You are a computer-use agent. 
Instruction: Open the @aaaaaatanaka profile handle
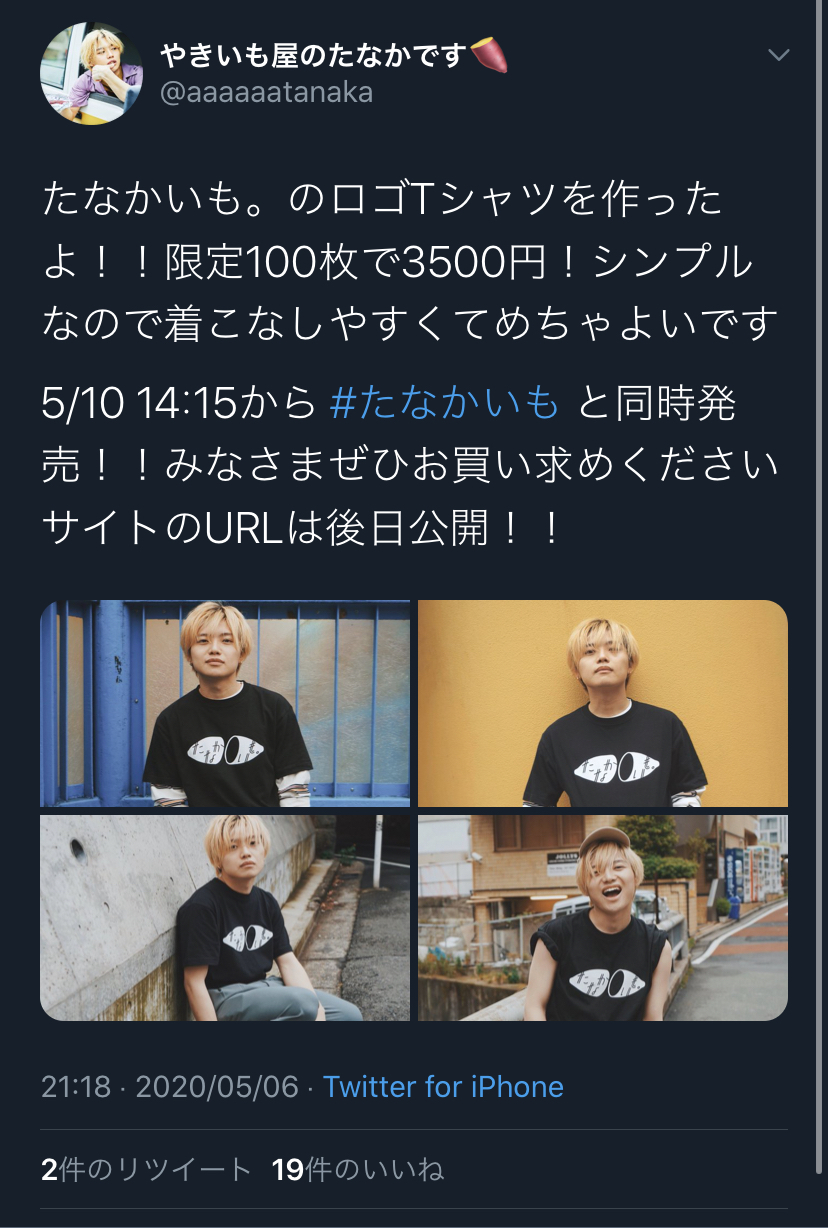point(266,93)
